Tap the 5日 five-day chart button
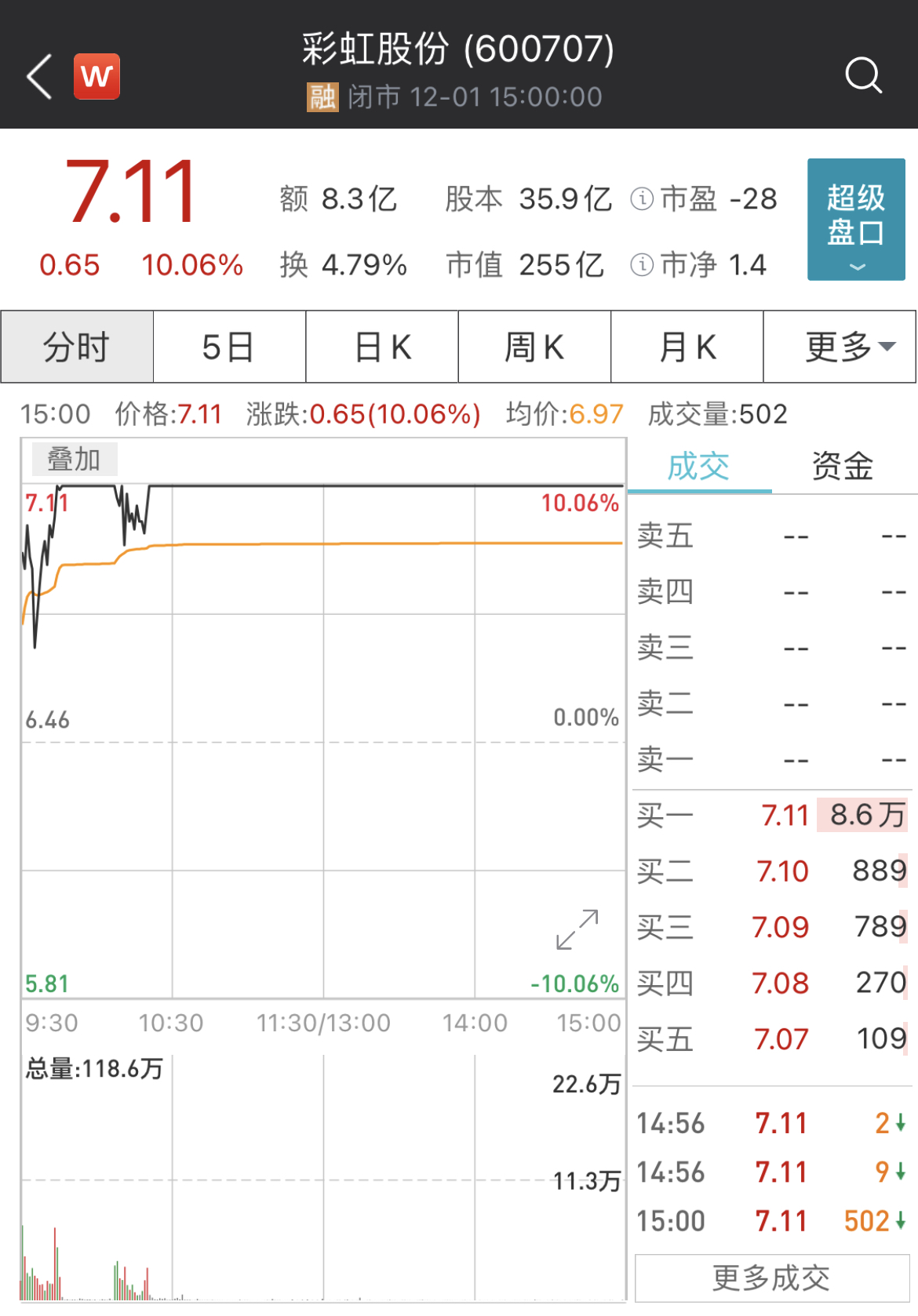Viewport: 918px width, 1316px height. [x=228, y=347]
